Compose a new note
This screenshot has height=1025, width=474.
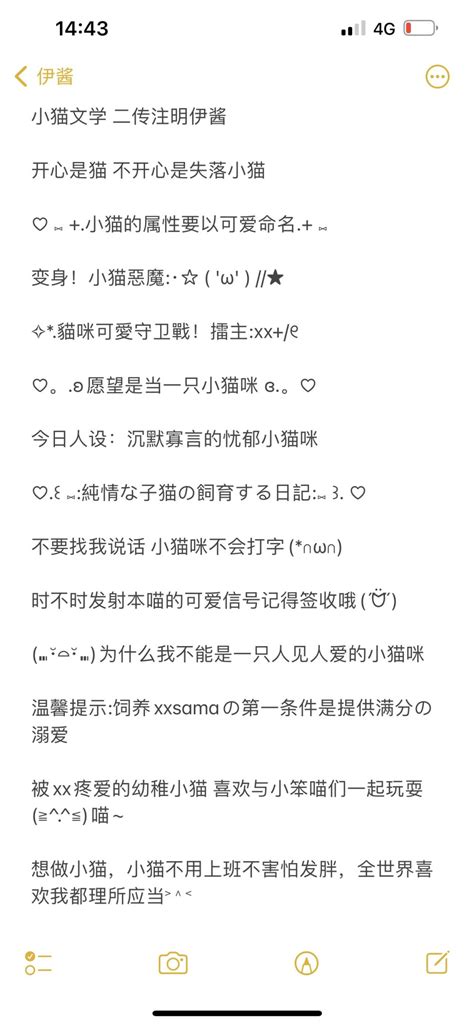tap(437, 962)
